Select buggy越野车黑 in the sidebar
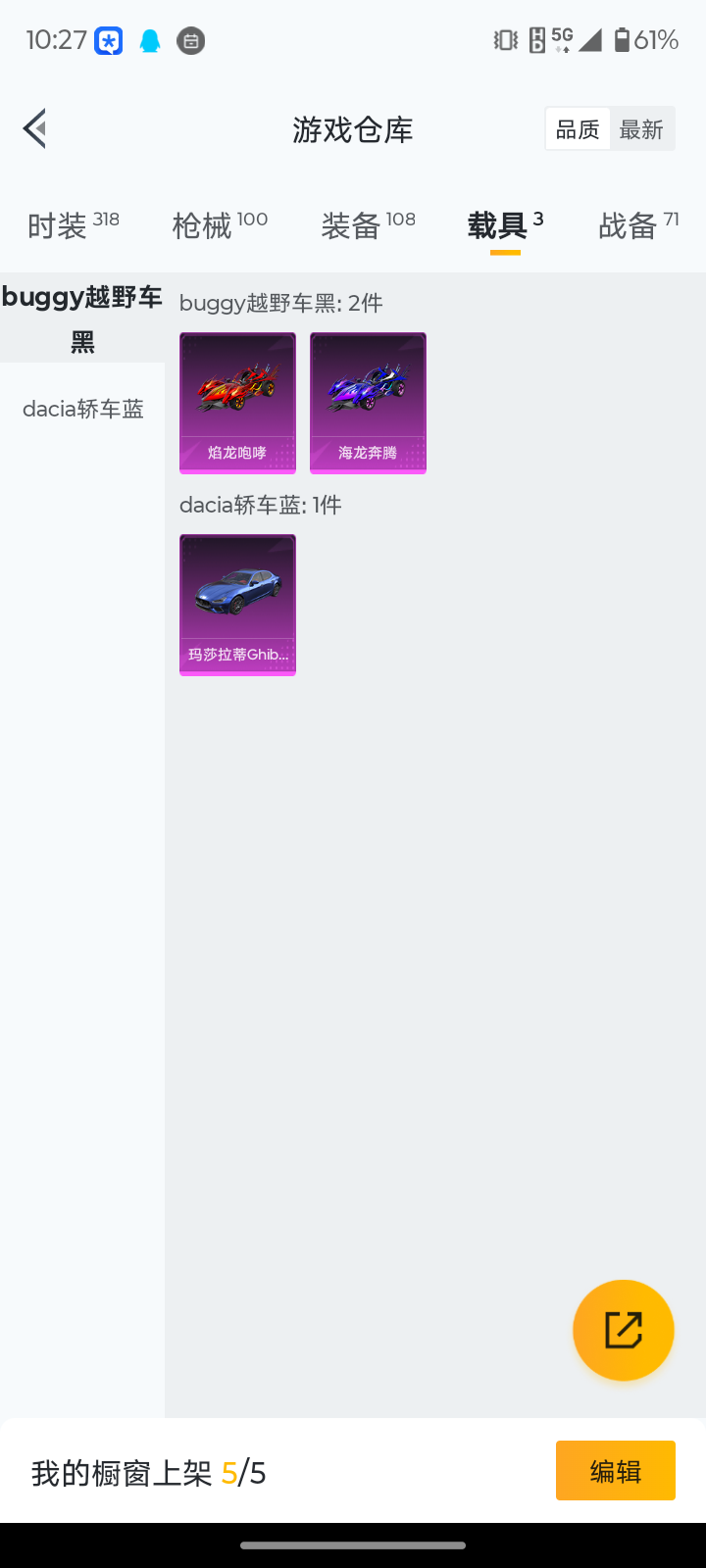 point(81,318)
